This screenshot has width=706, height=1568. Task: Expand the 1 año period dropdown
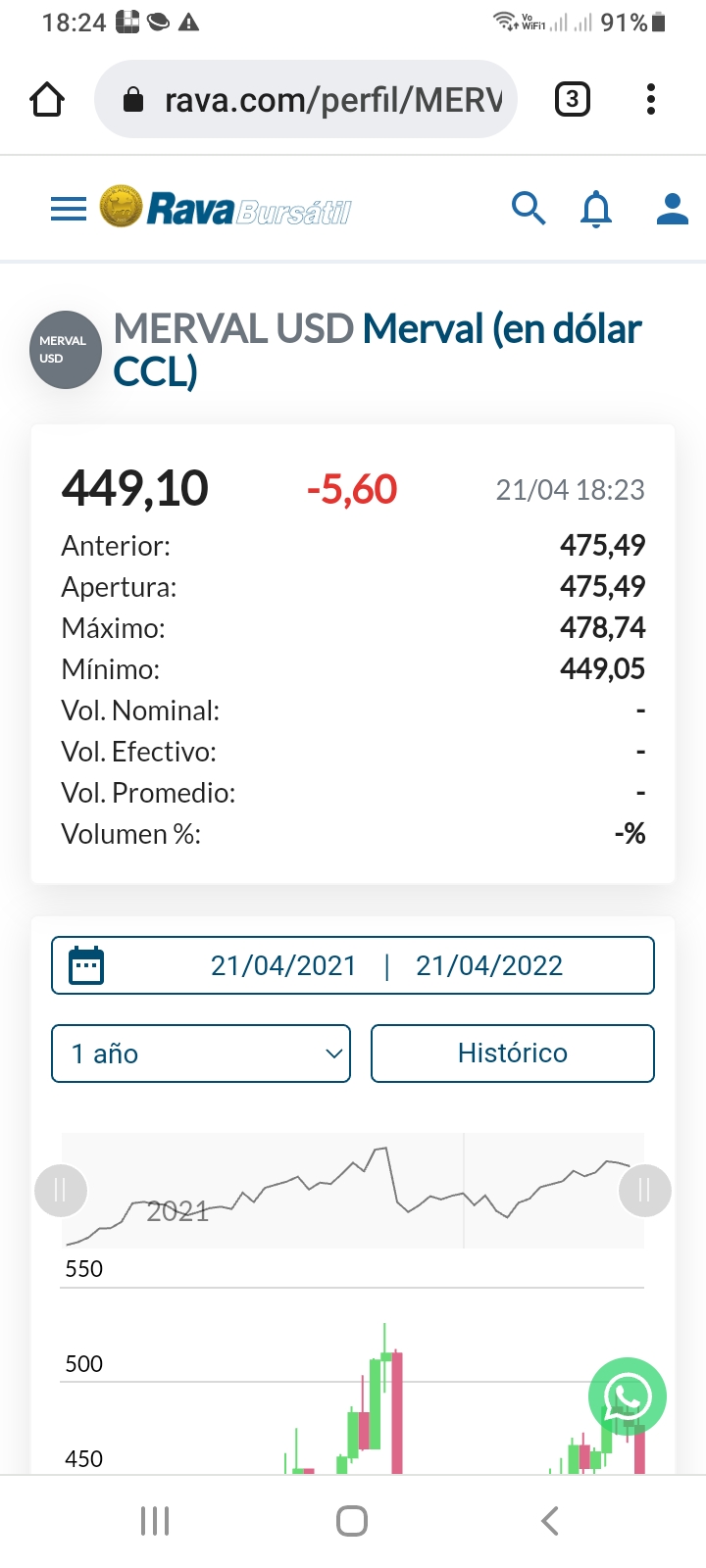tap(201, 1053)
